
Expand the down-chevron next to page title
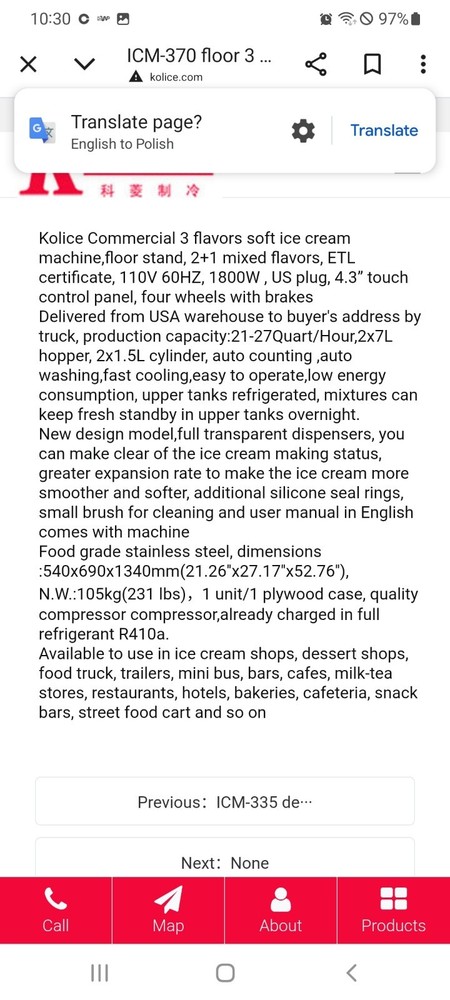pos(85,64)
